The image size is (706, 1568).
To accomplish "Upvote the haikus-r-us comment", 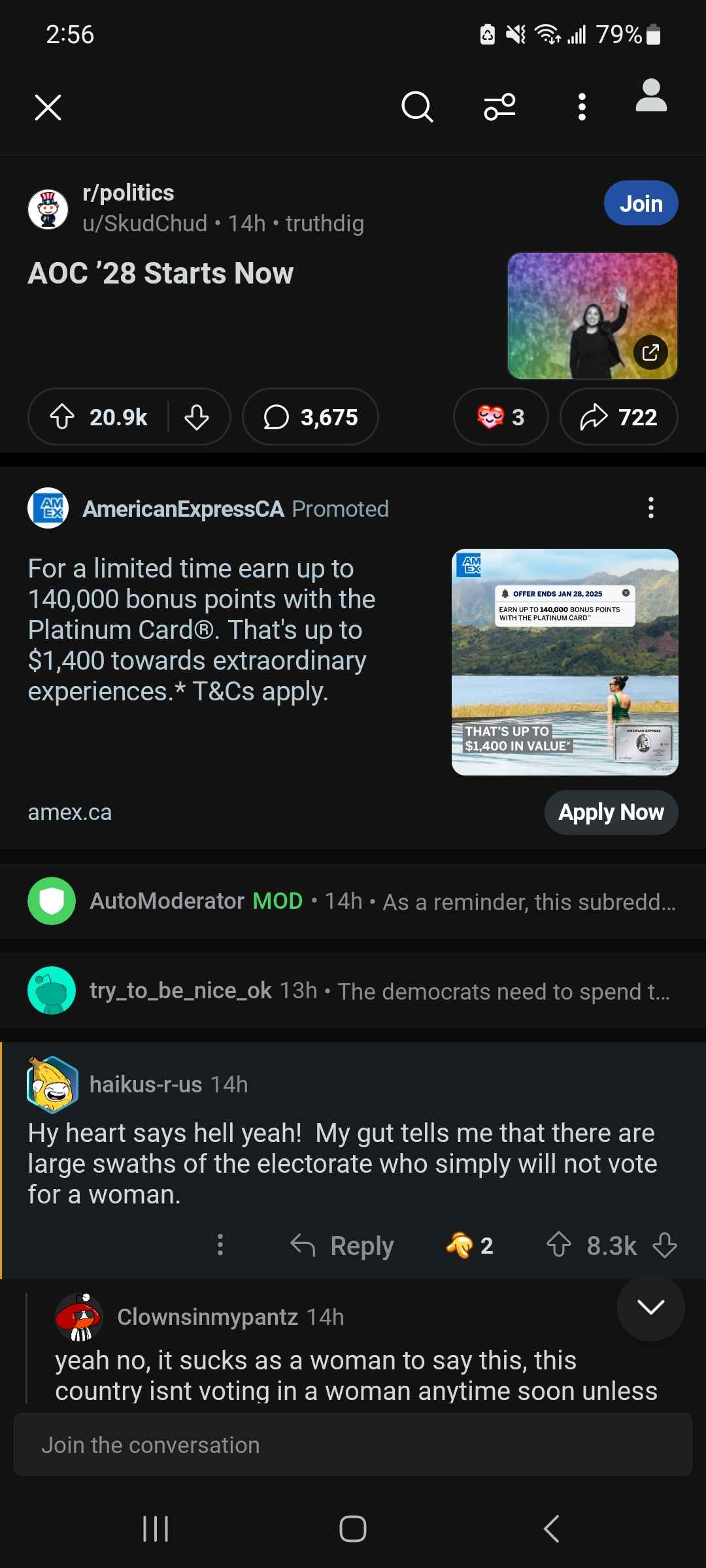I will pos(559,1245).
